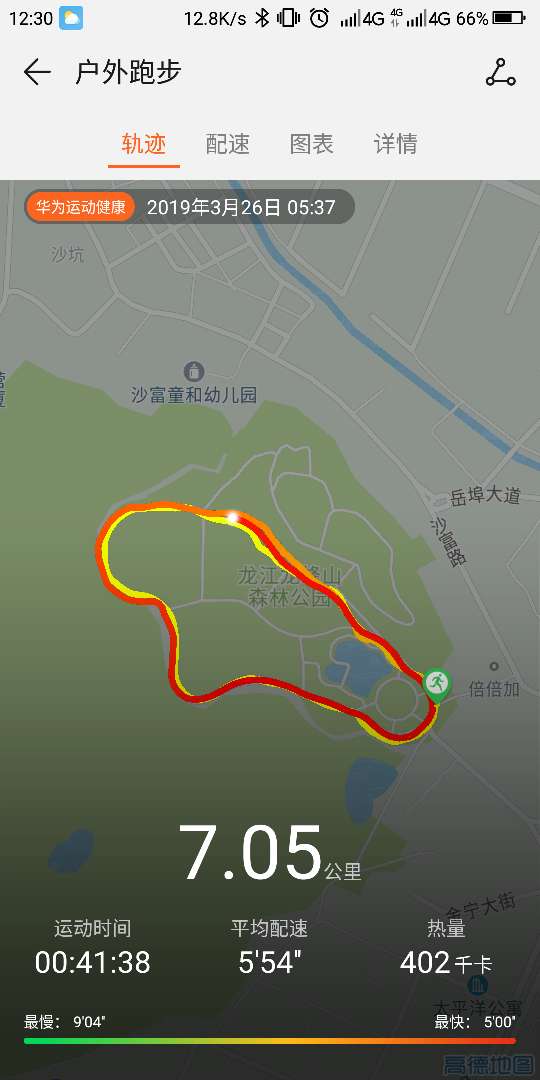Select the 轨迹 tab
540x1080 pixels.
[144, 144]
